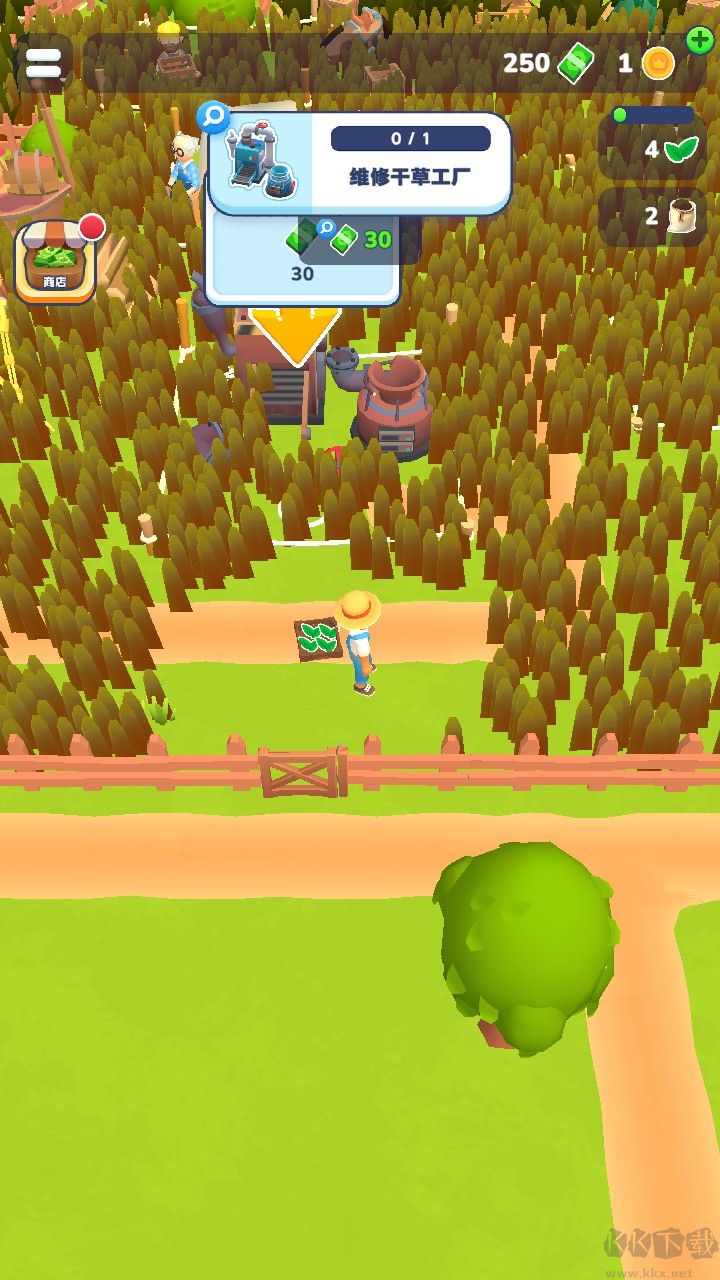Open the 维修干草工厂 quest card
Image resolution: width=720 pixels, height=1280 pixels.
(410, 162)
